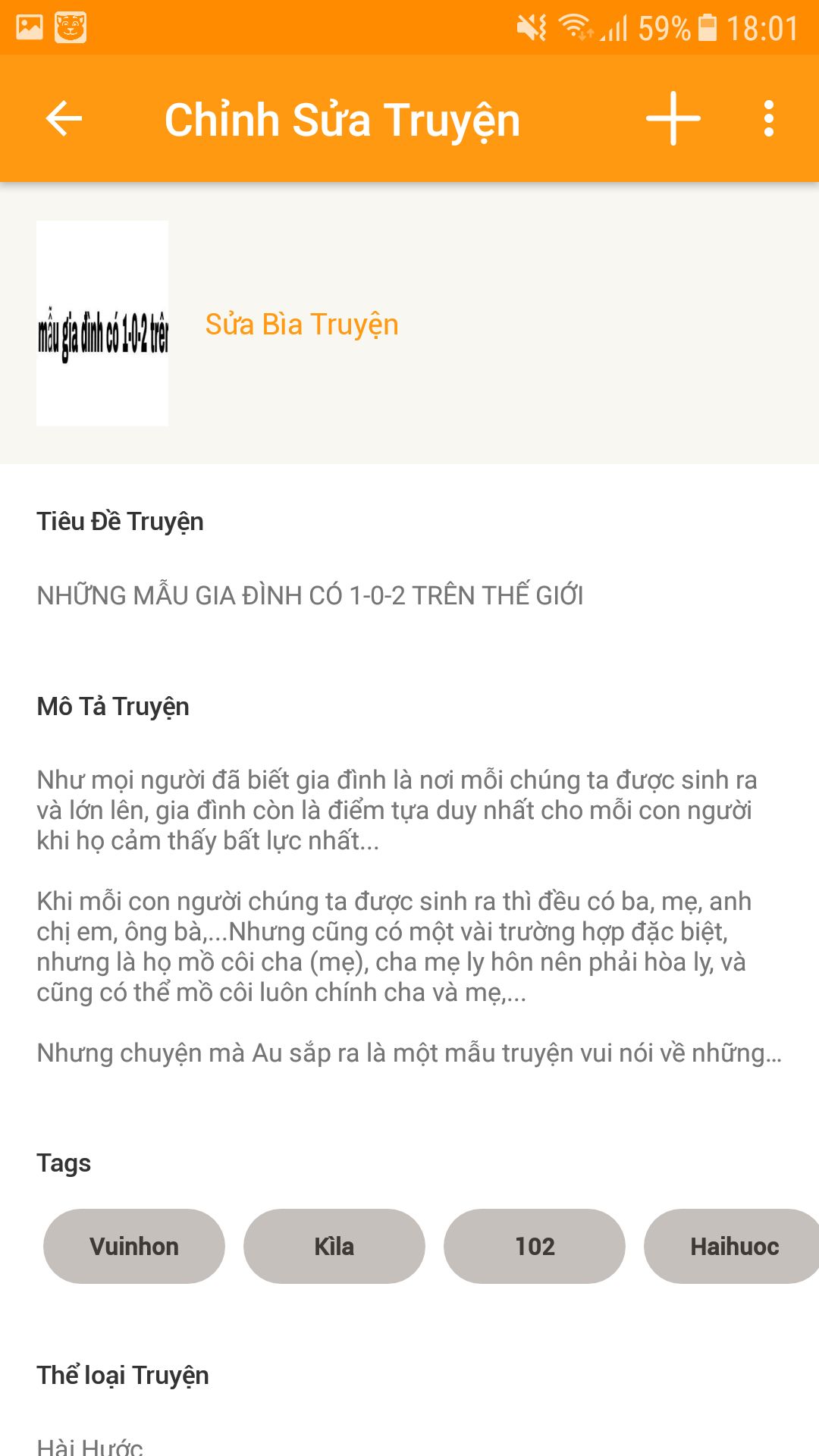The height and width of the screenshot is (1456, 819).
Task: Edit the Mô Tả Truyện description text
Action: (409, 917)
